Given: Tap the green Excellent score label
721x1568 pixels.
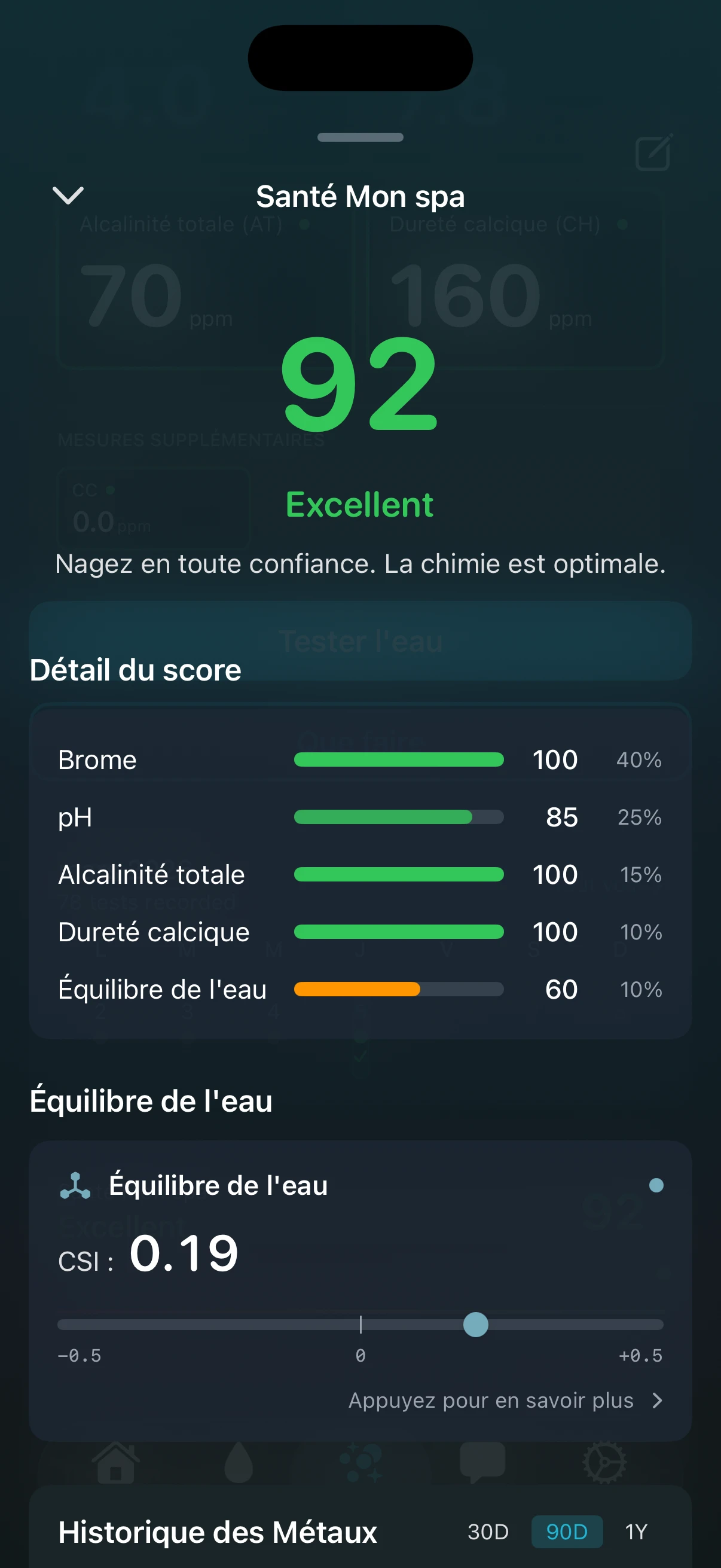Looking at the screenshot, I should pos(359,504).
